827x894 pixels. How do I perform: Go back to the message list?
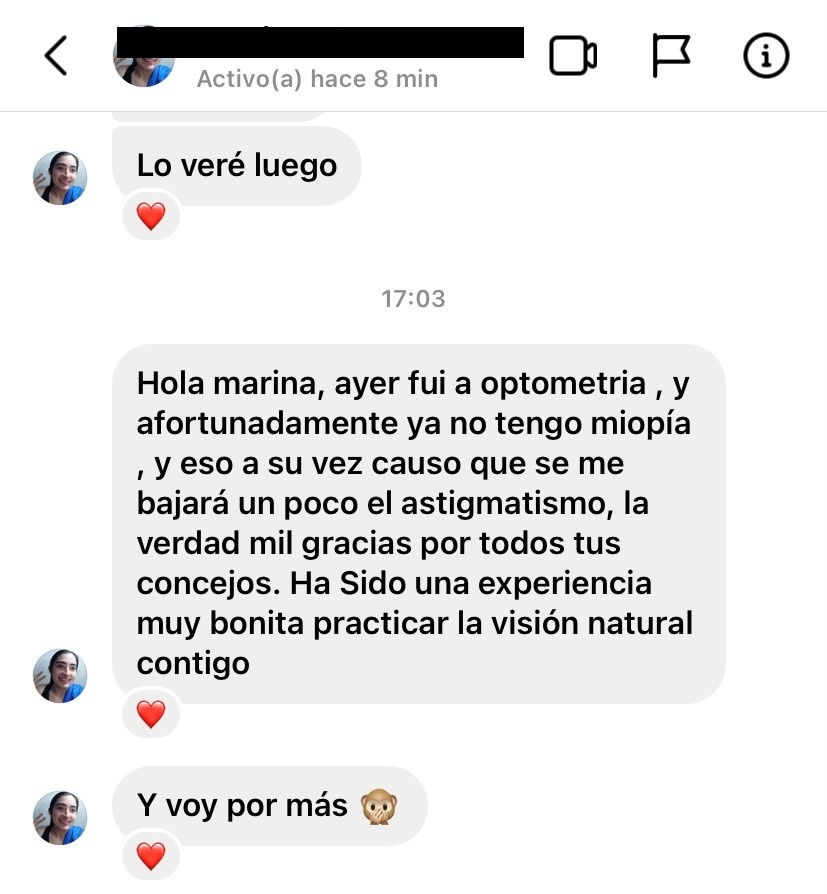pyautogui.click(x=57, y=56)
